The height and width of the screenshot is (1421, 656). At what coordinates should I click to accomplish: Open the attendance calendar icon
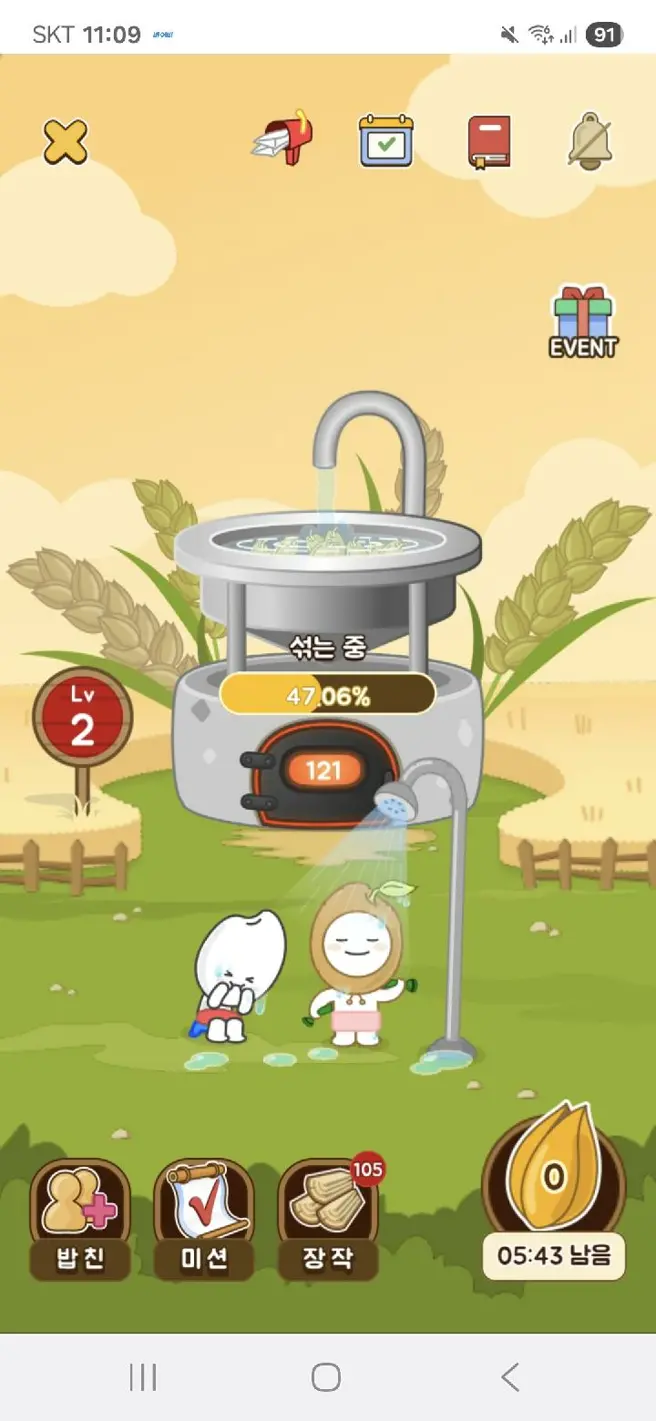click(386, 142)
